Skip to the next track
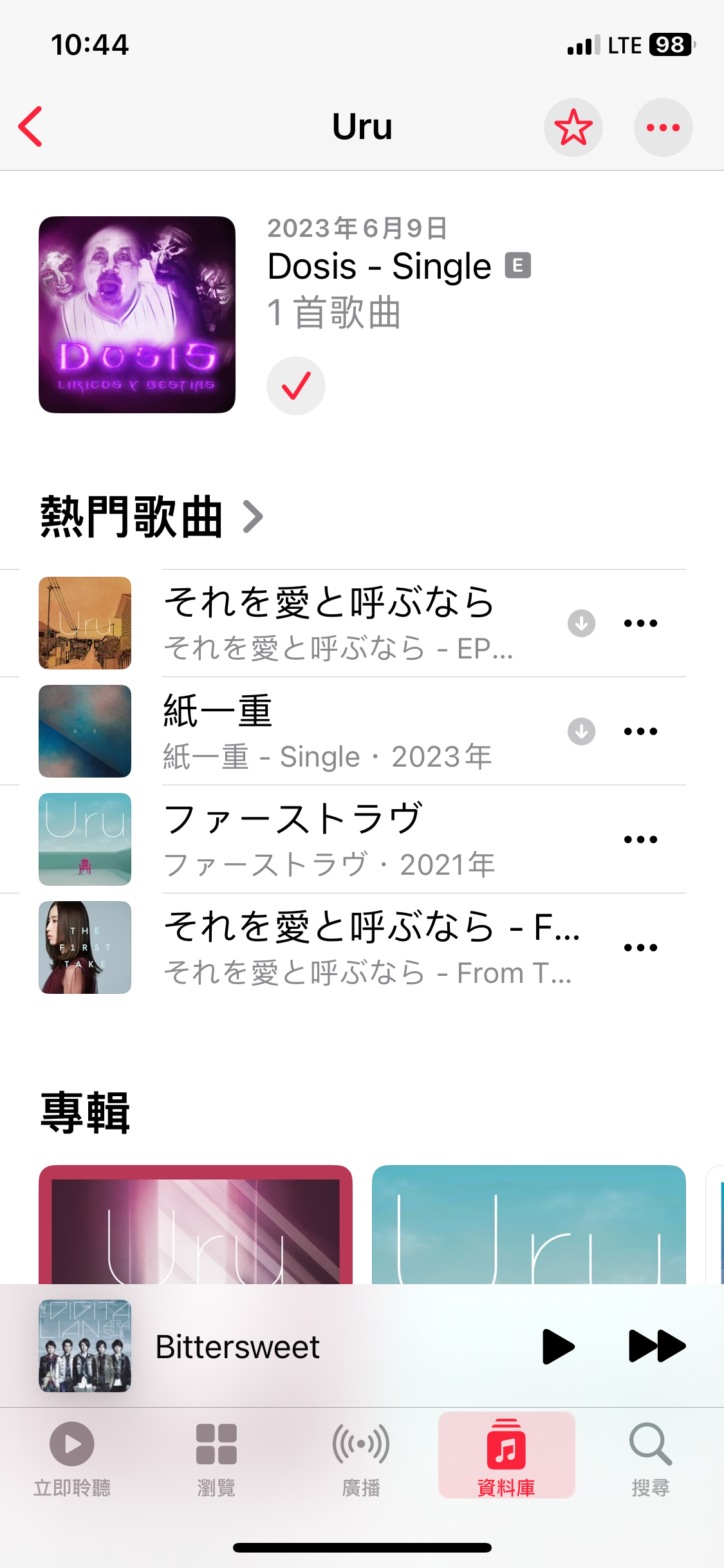 click(656, 1346)
